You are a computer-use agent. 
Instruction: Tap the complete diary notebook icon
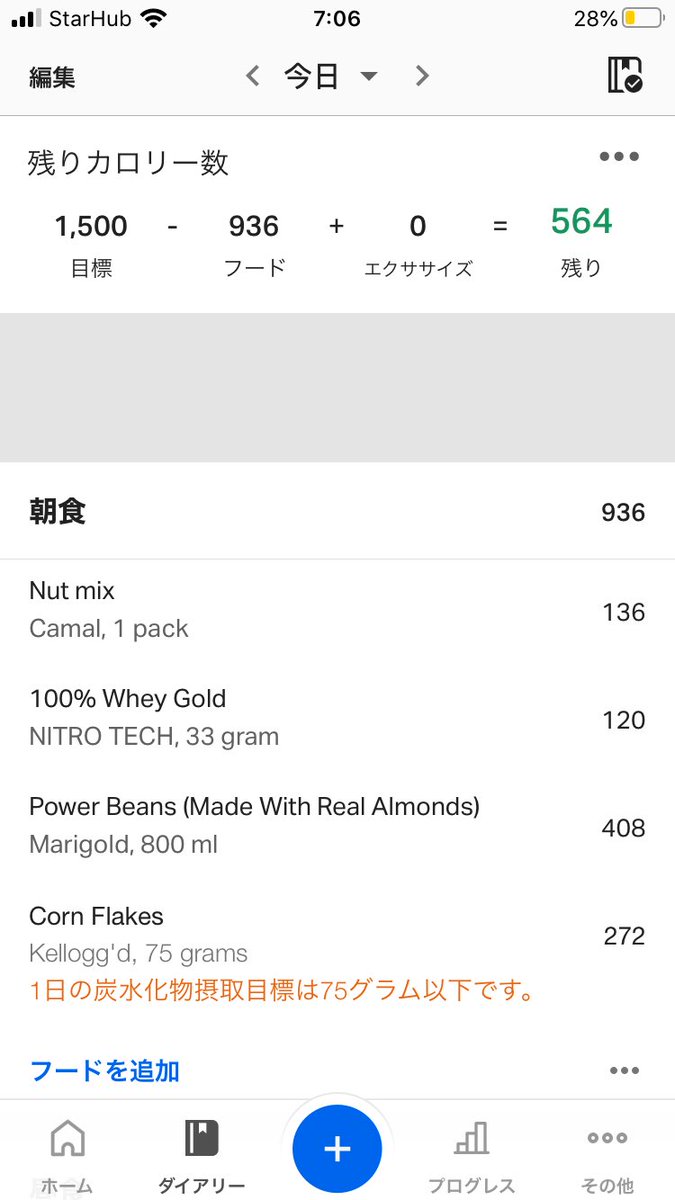point(624,76)
